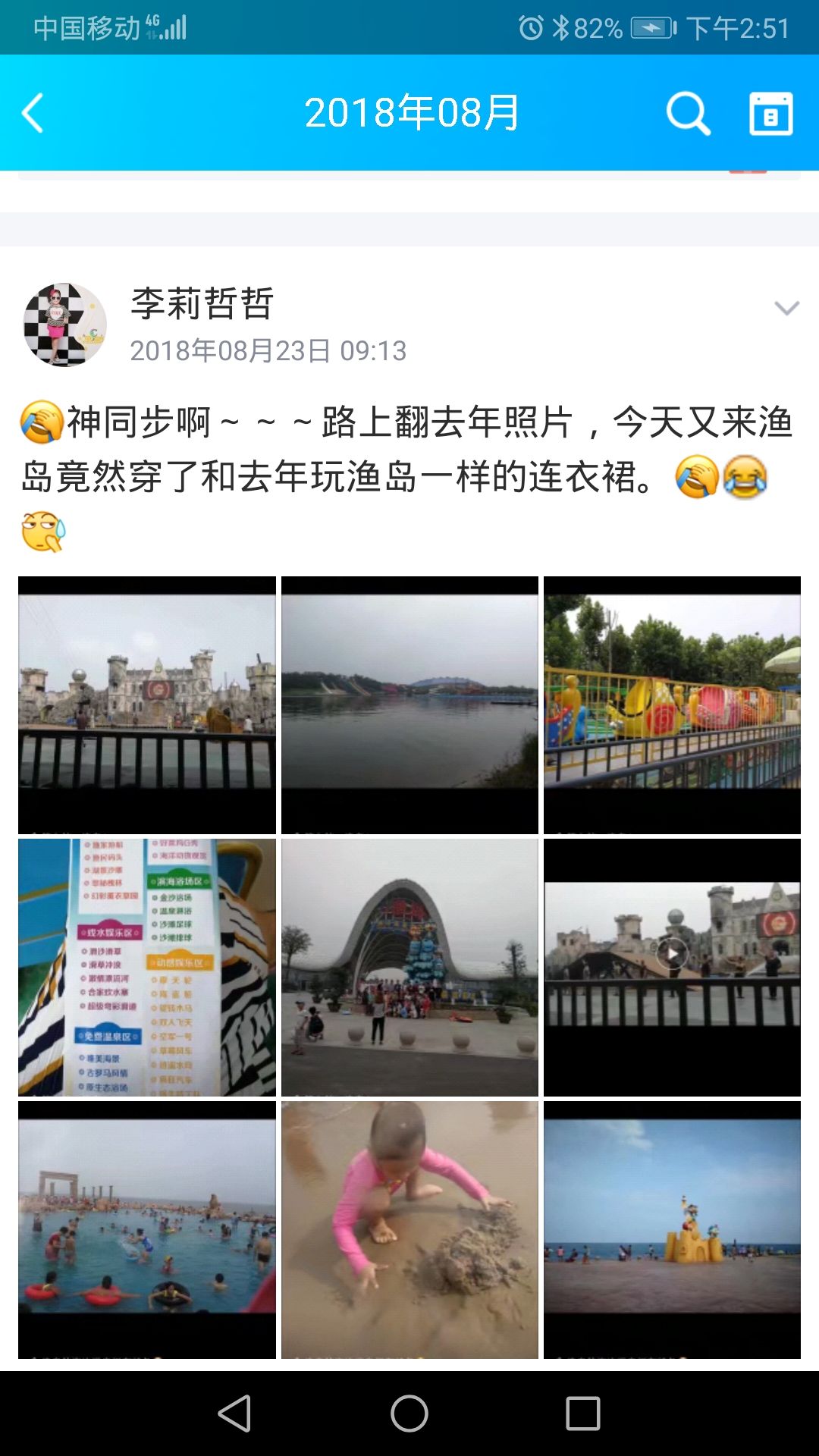Screen dimensions: 819x1456
Task: Open 李莉哲哲's profile avatar
Action: click(65, 325)
